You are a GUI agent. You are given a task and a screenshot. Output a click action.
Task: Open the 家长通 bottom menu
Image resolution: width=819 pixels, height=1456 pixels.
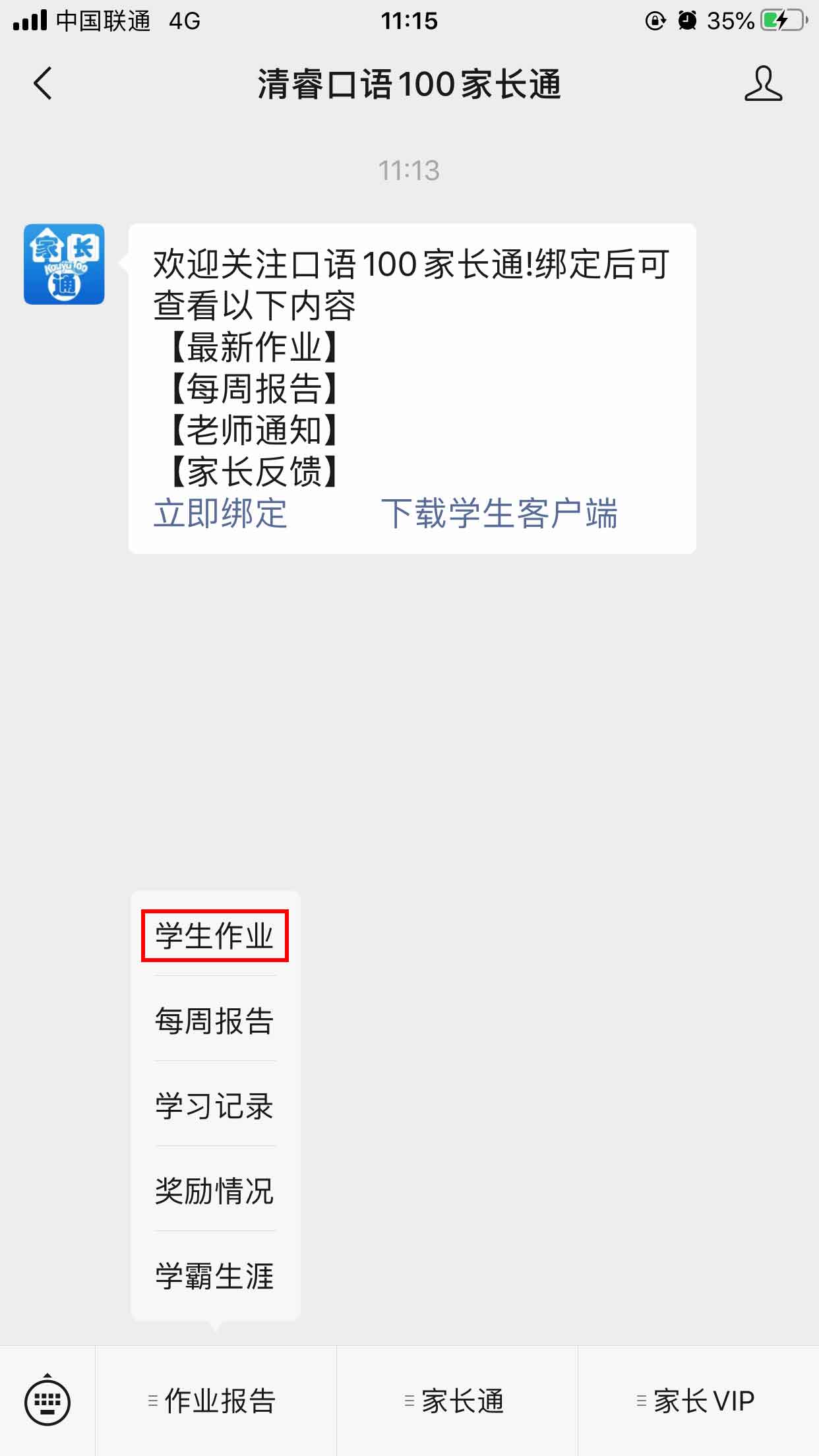pos(457,1401)
